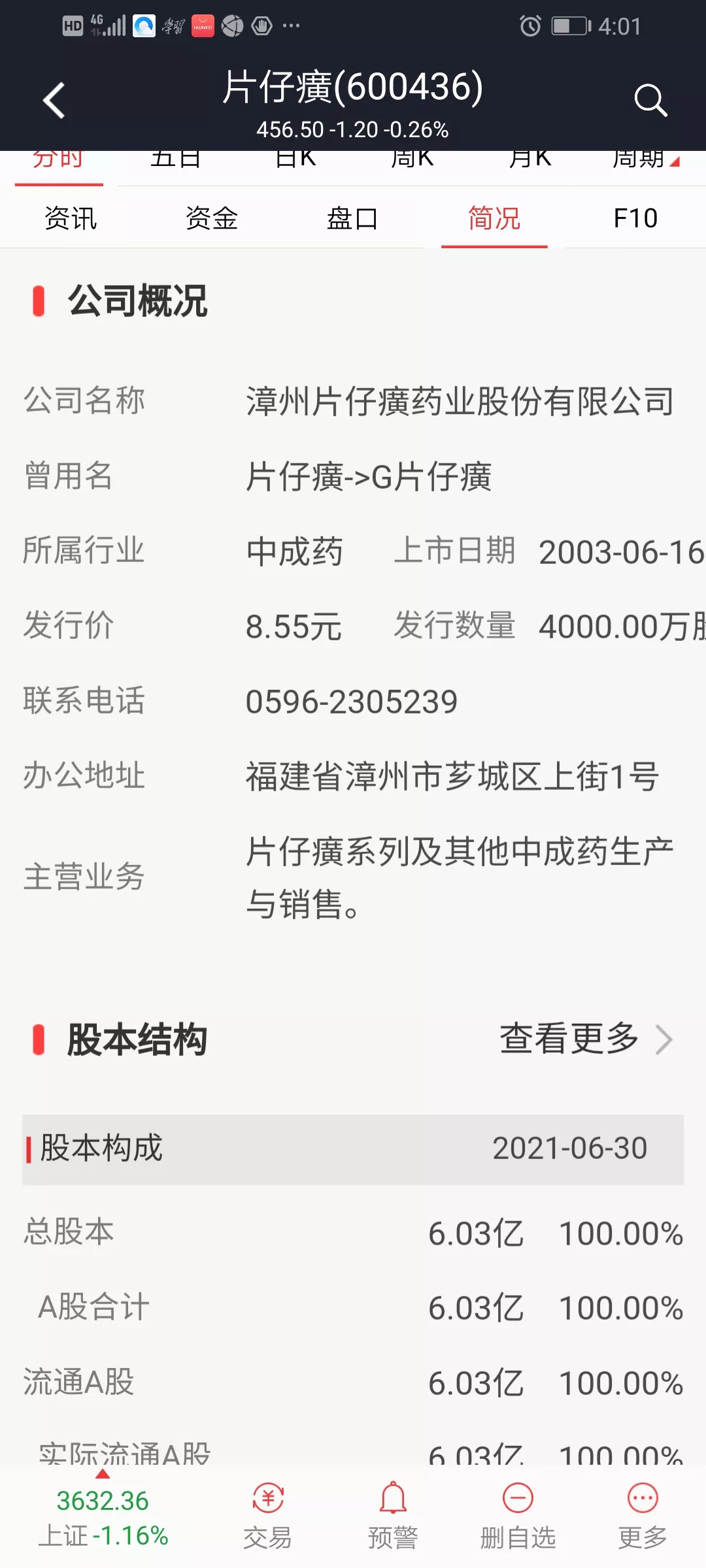Open the 更多 menu at bottom
This screenshot has height=1568, width=706.
(x=643, y=1516)
